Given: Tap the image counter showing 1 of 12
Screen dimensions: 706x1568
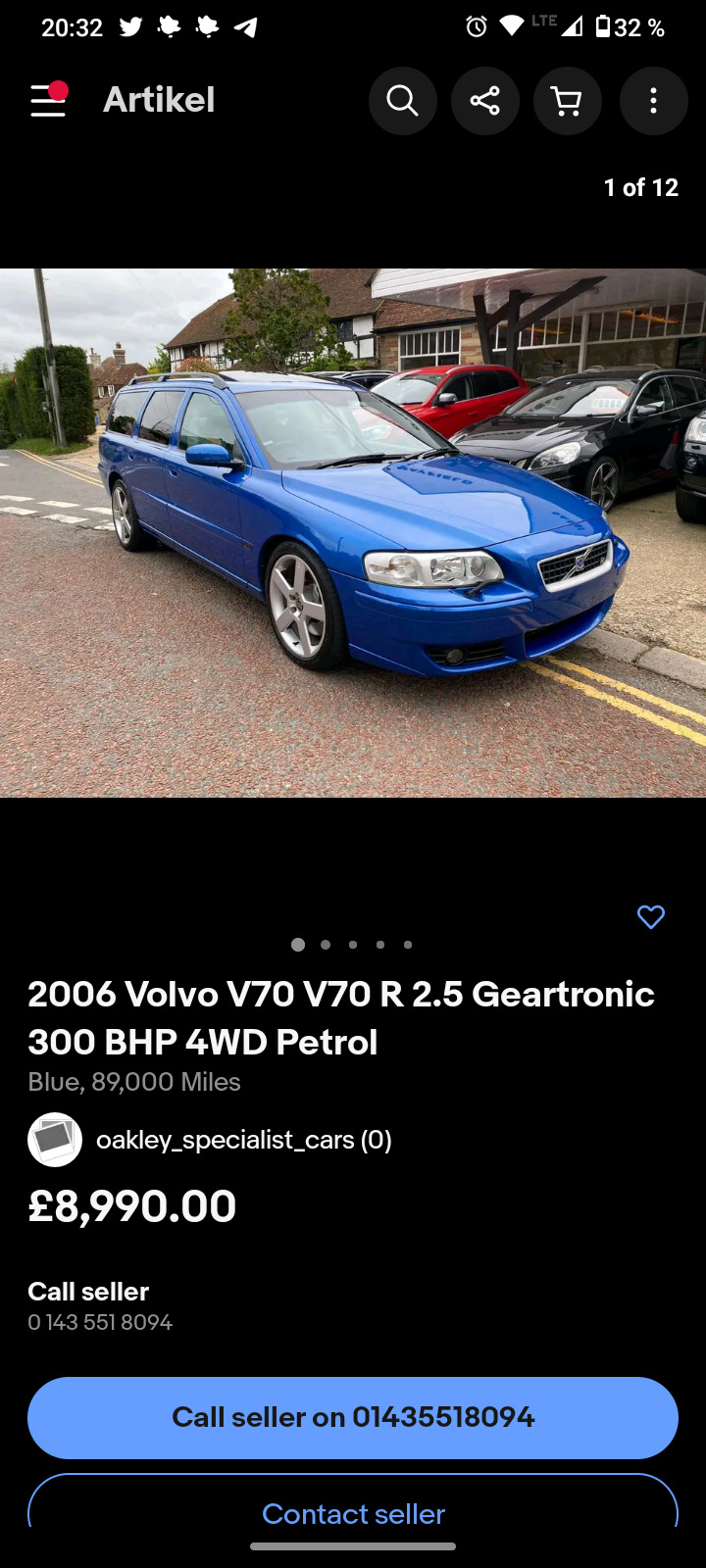Looking at the screenshot, I should pos(641,187).
